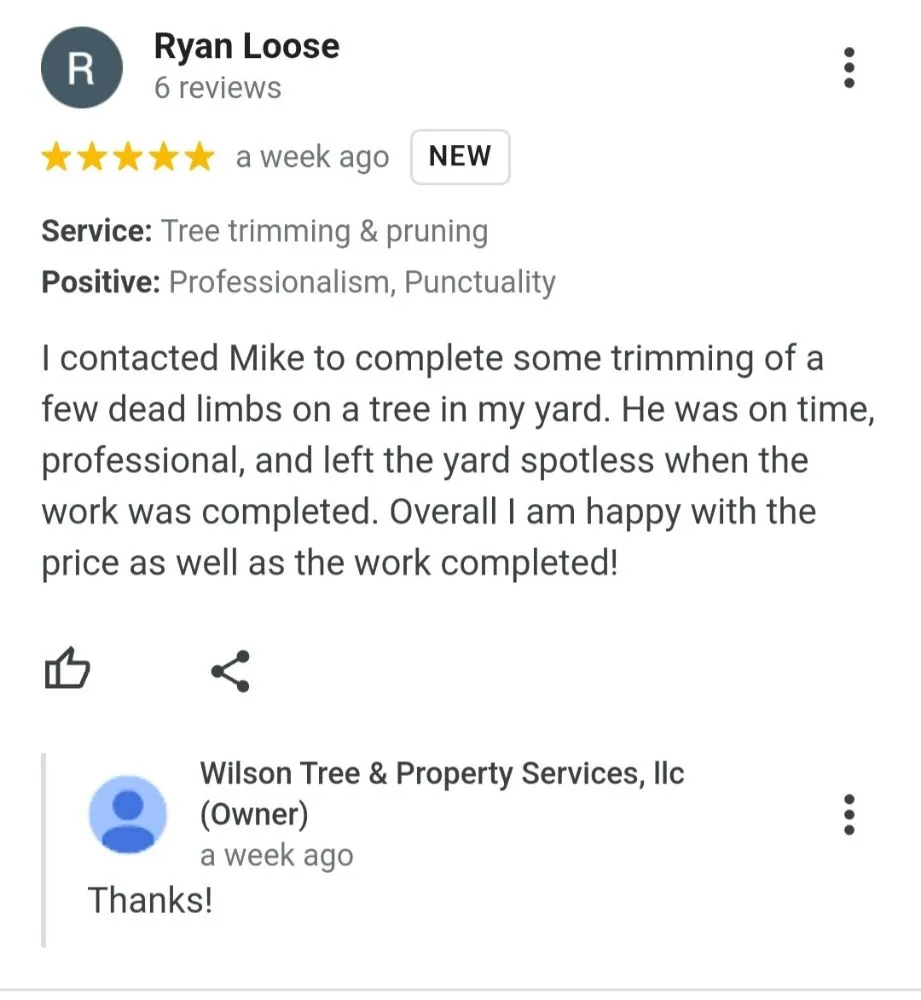This screenshot has height=1000, width=921.
Task: Click the owner's blue profile avatar
Action: 128,816
